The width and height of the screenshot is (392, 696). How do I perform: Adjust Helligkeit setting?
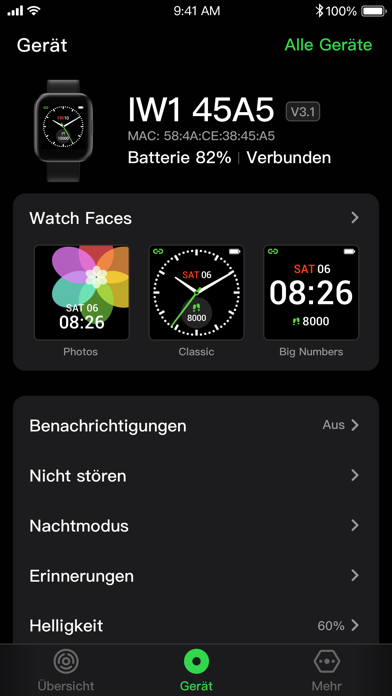196,625
